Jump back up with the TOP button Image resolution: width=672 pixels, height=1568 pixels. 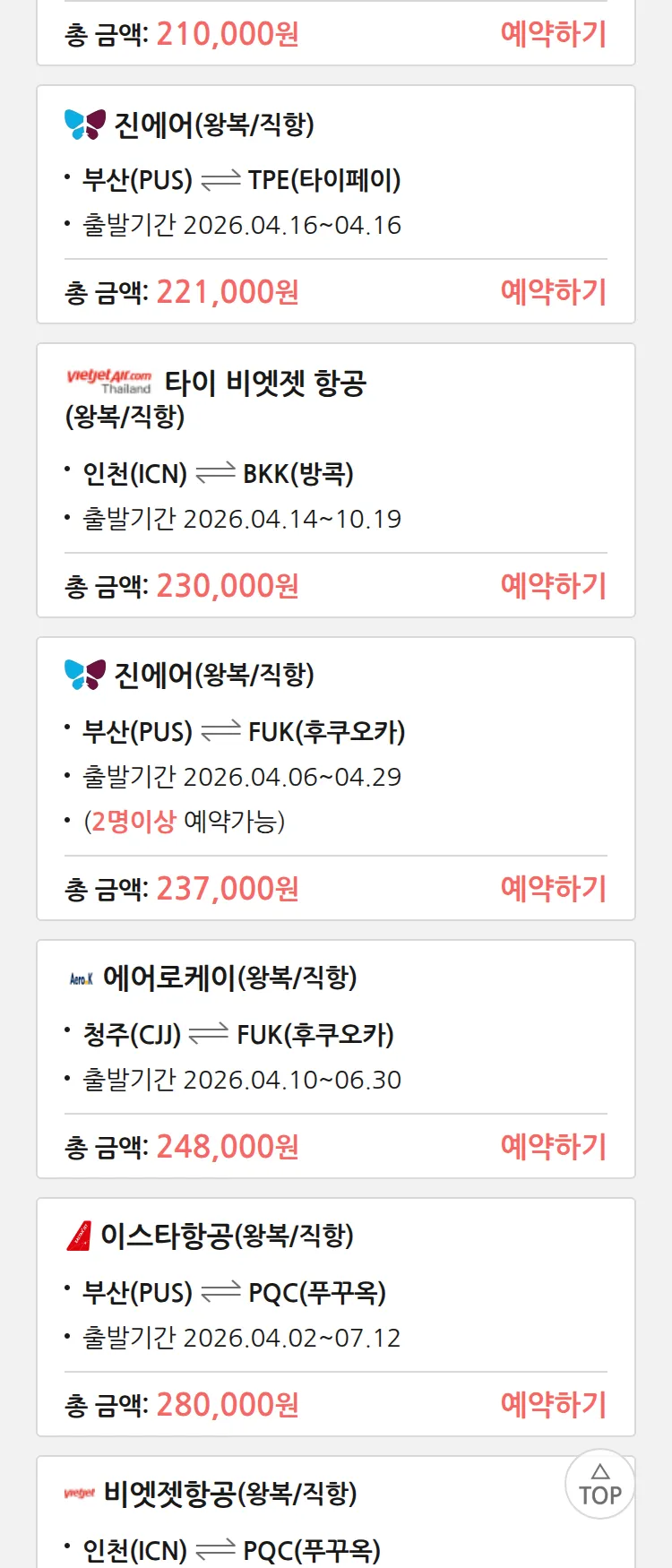coord(599,1485)
